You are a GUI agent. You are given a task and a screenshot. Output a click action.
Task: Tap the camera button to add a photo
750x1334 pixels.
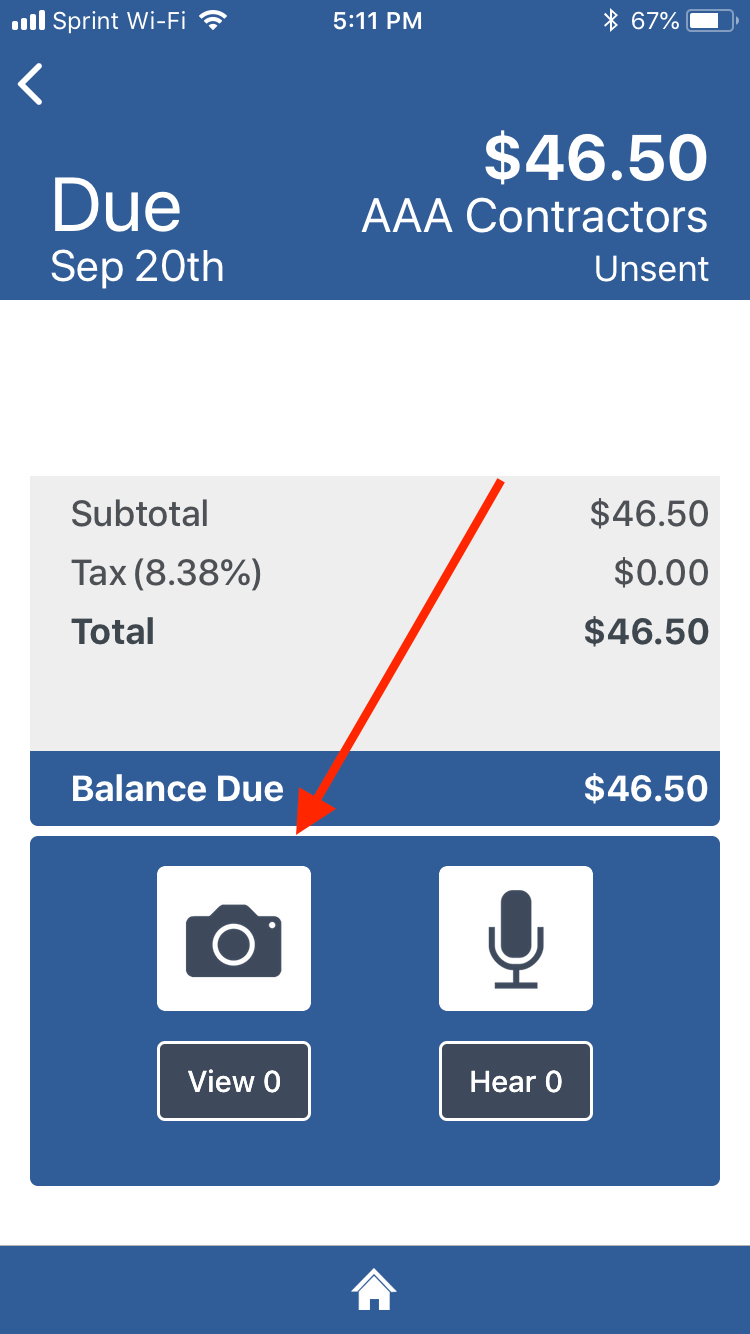[x=234, y=938]
